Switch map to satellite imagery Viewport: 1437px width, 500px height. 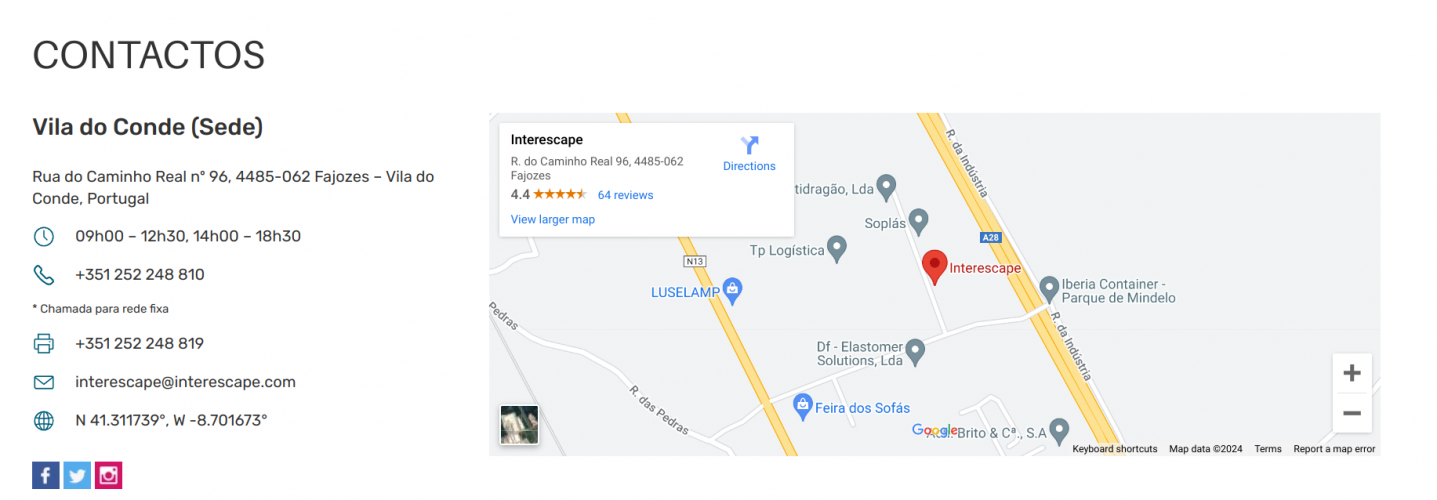[519, 425]
